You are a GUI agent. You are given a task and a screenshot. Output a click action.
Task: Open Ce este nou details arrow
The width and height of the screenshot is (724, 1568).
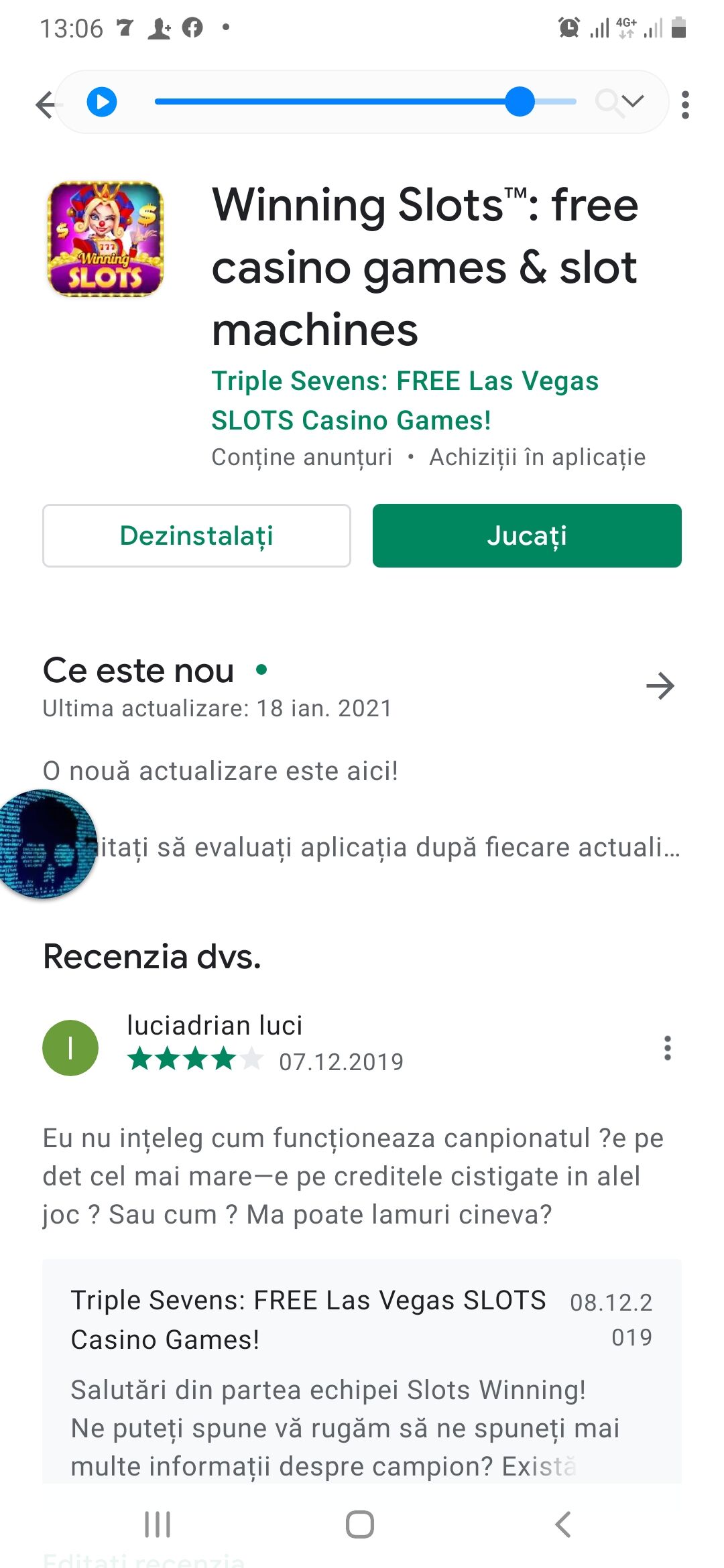click(660, 685)
